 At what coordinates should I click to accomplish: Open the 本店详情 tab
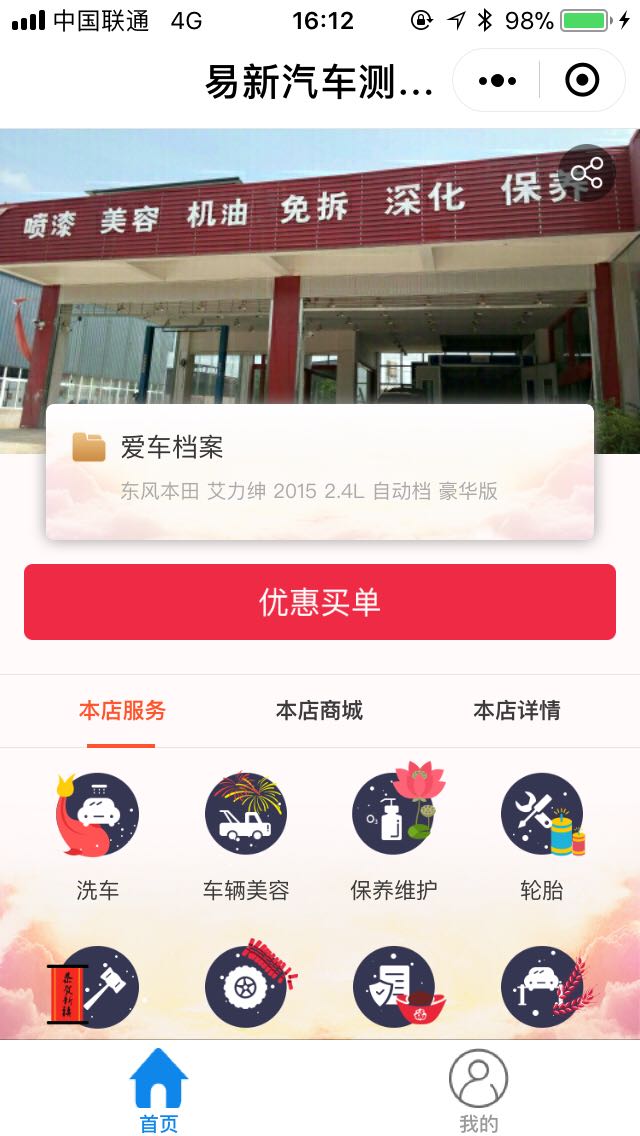click(x=516, y=711)
